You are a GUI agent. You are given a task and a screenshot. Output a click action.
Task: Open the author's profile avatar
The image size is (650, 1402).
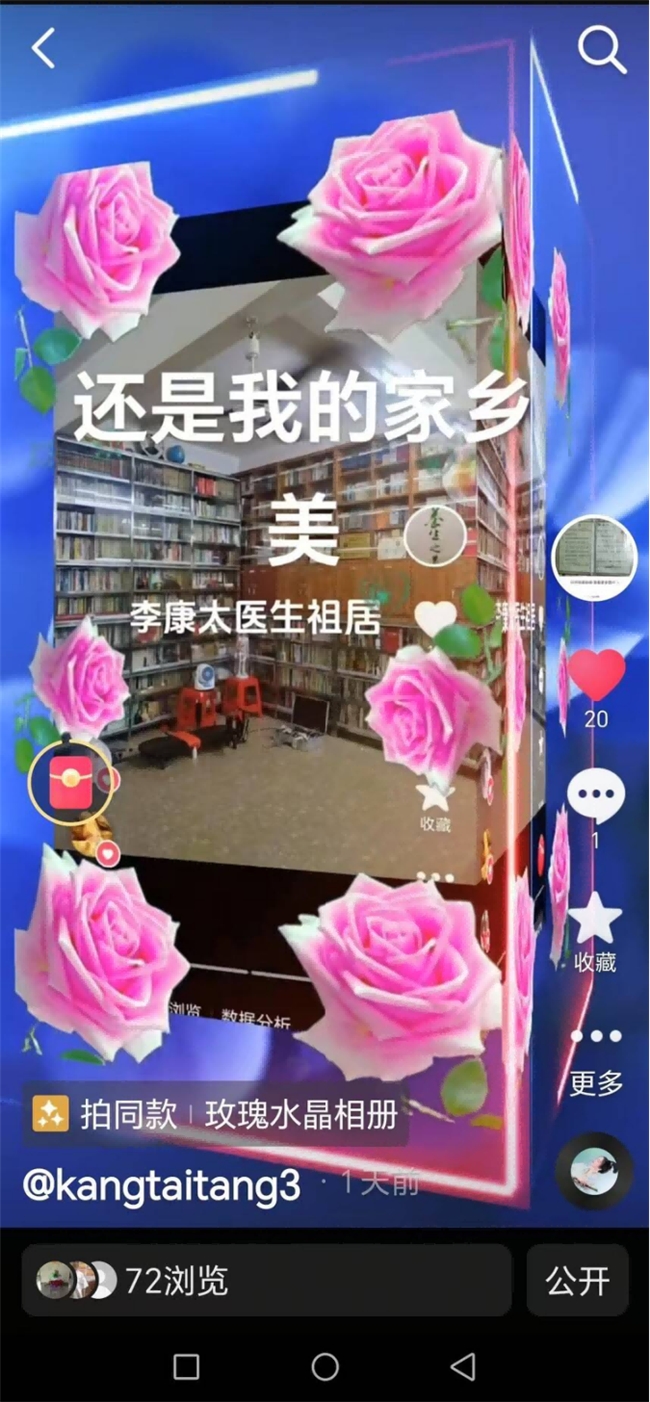point(594,558)
